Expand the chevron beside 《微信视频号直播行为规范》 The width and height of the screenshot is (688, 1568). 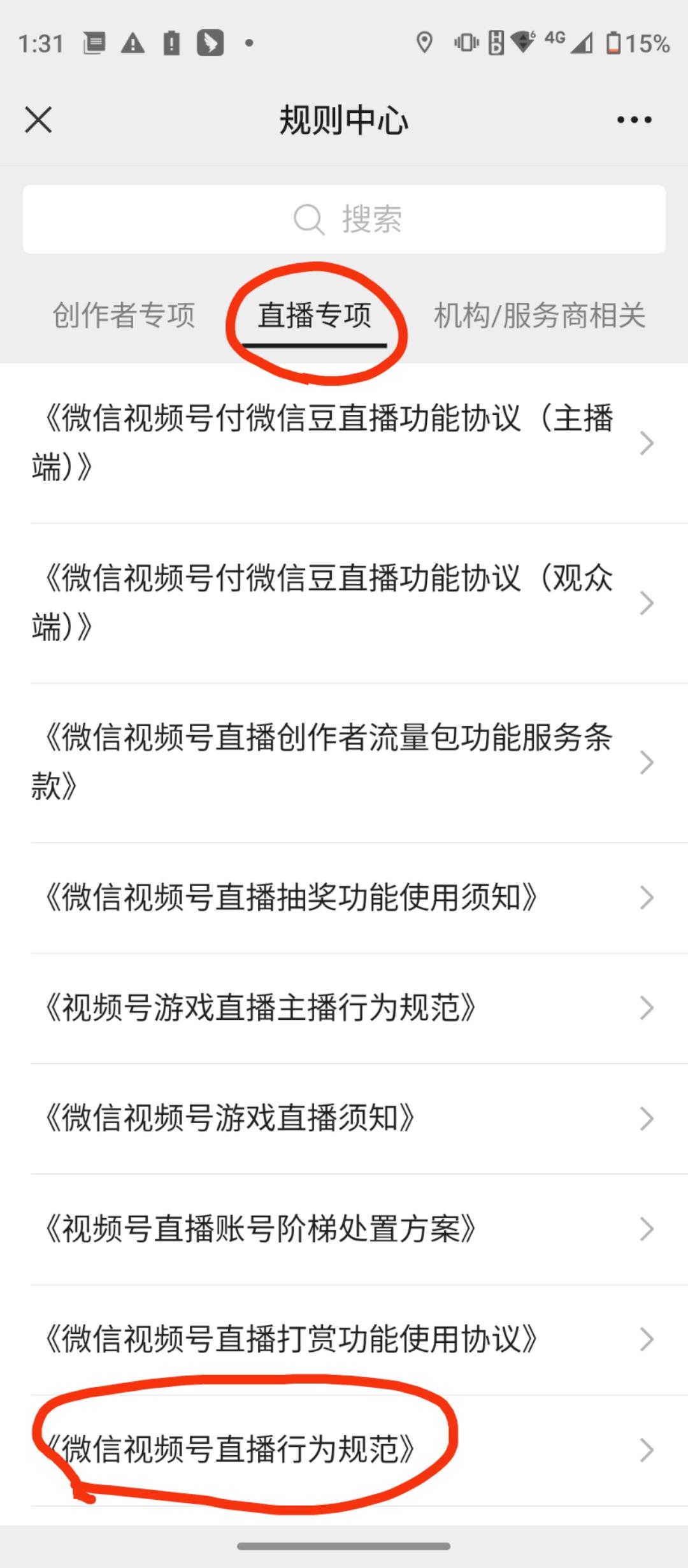[647, 1449]
